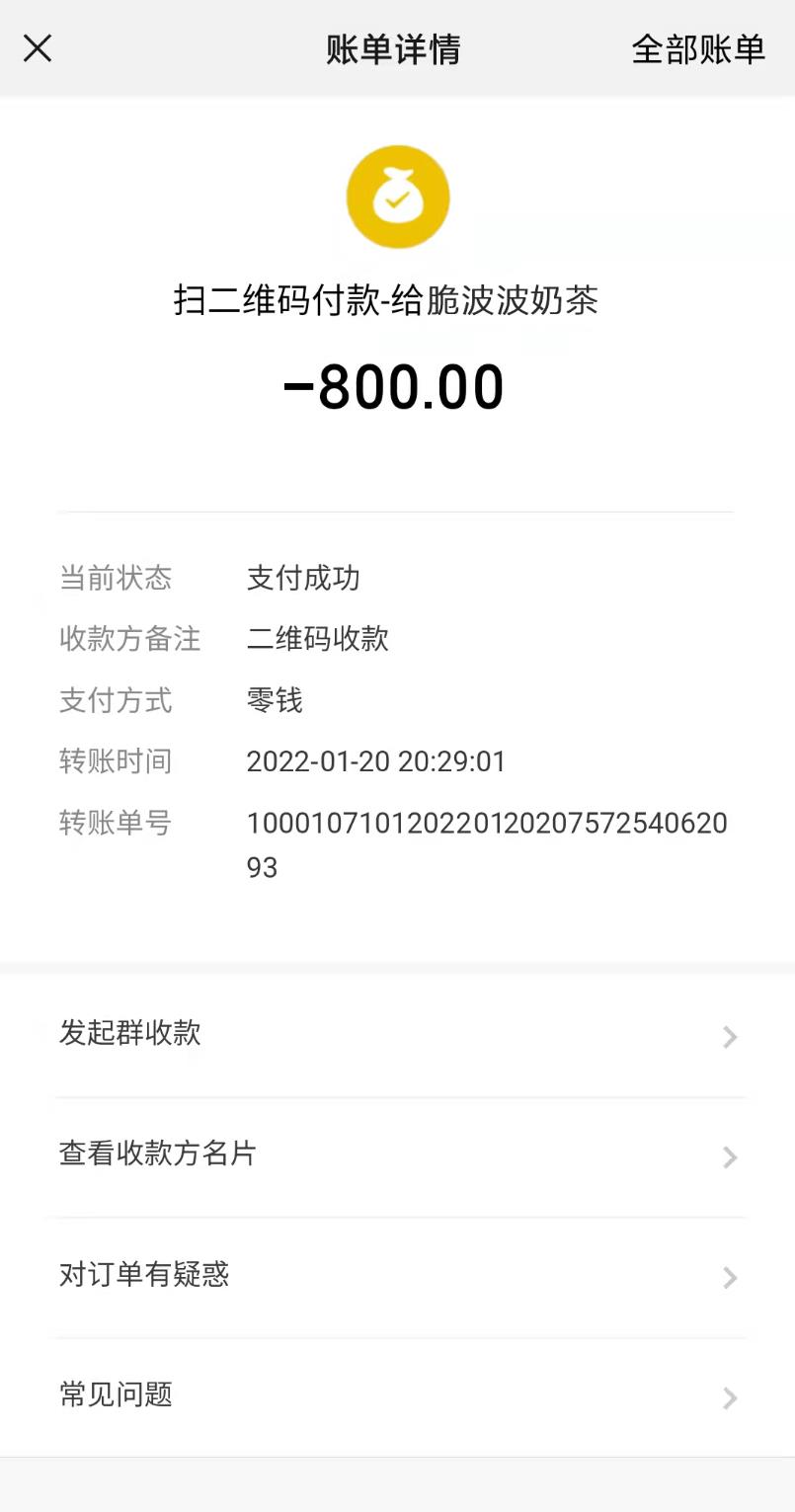
Task: Tap the yellow money bag payment icon
Action: pos(397,197)
